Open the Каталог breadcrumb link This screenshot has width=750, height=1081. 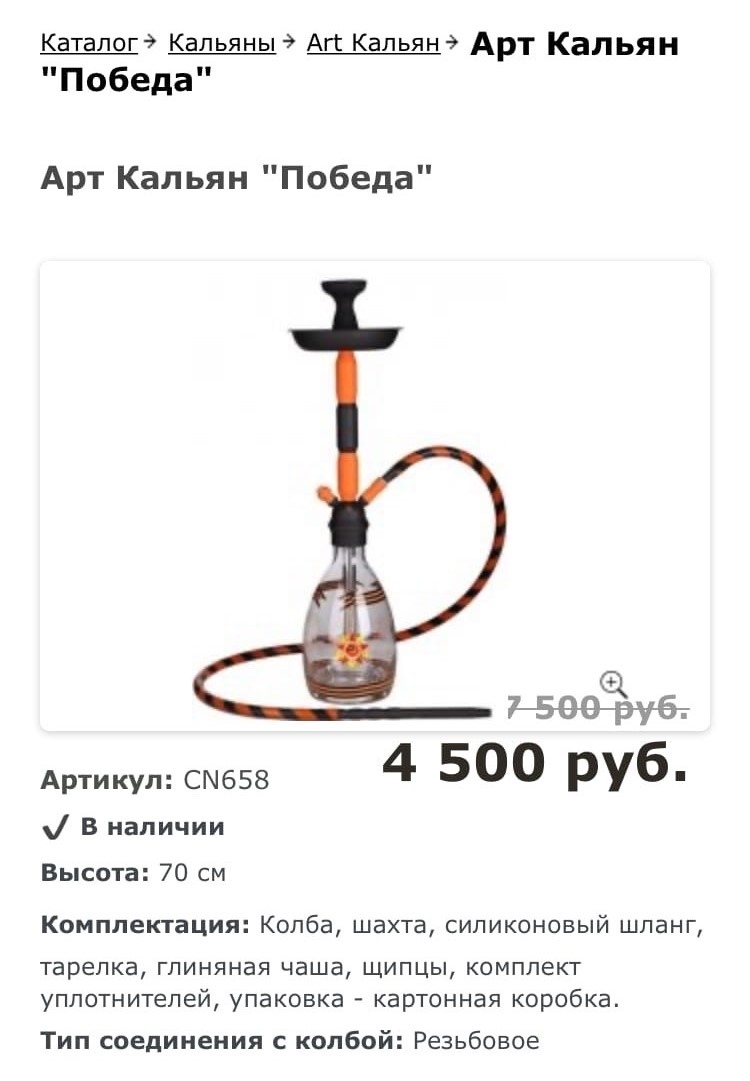88,43
